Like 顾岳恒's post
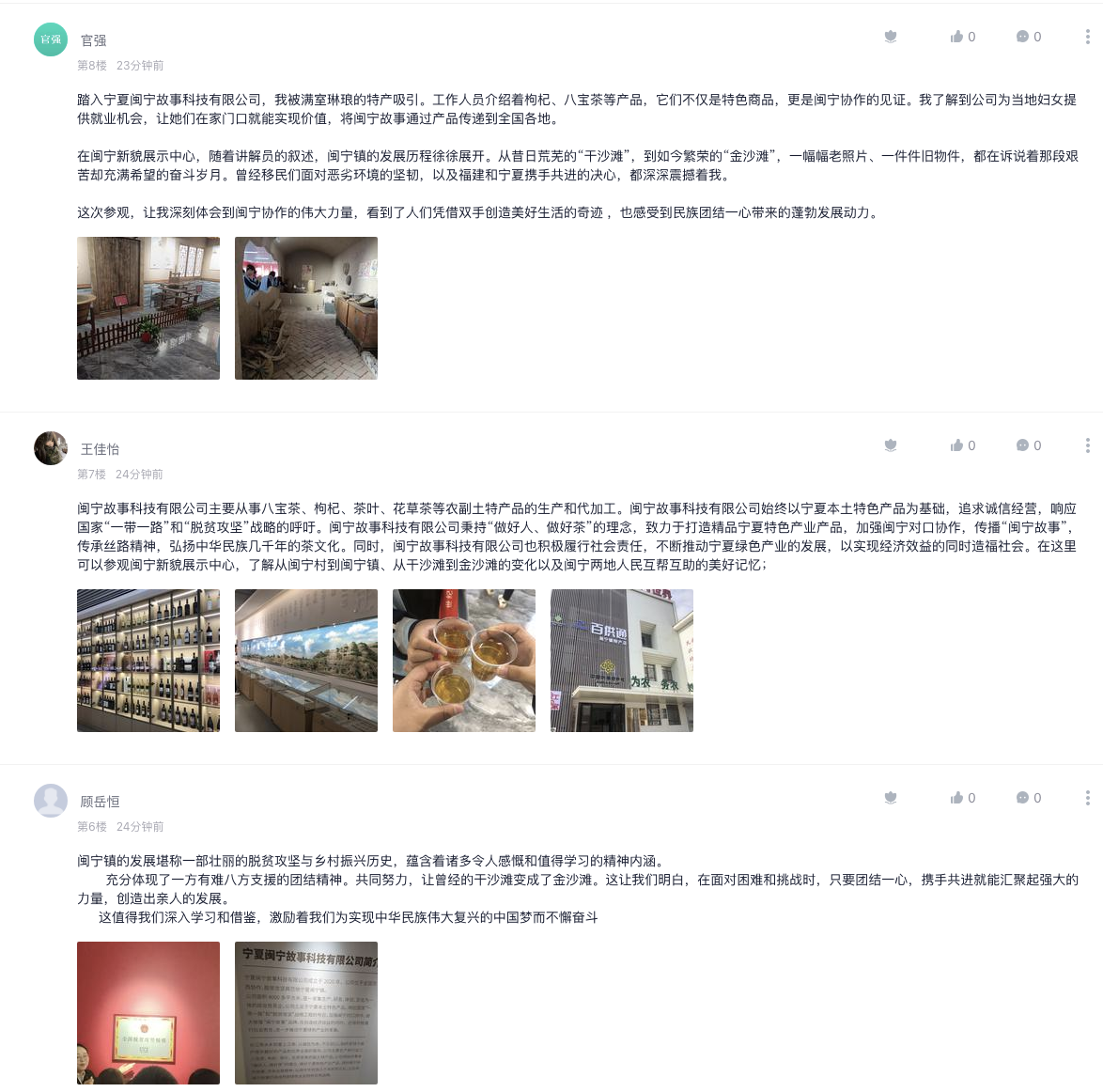The width and height of the screenshot is (1103, 1092). [957, 798]
